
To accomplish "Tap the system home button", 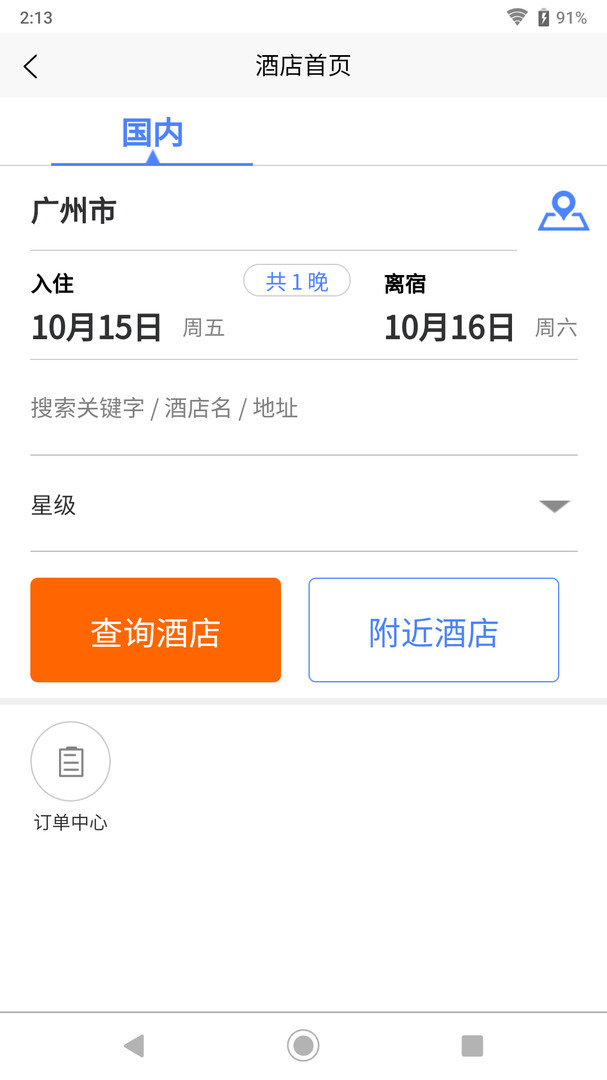I will 303,1046.
